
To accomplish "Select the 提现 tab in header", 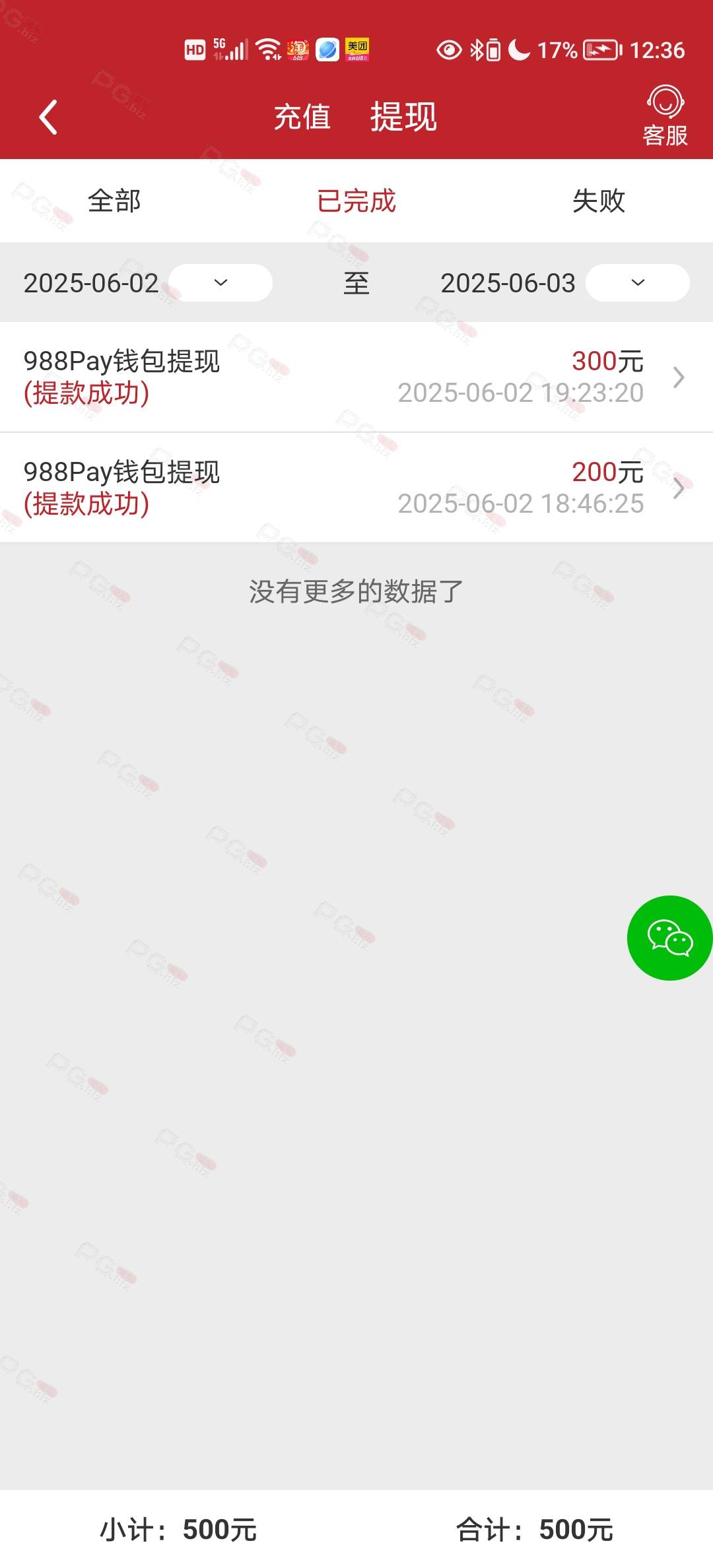I will (x=403, y=117).
